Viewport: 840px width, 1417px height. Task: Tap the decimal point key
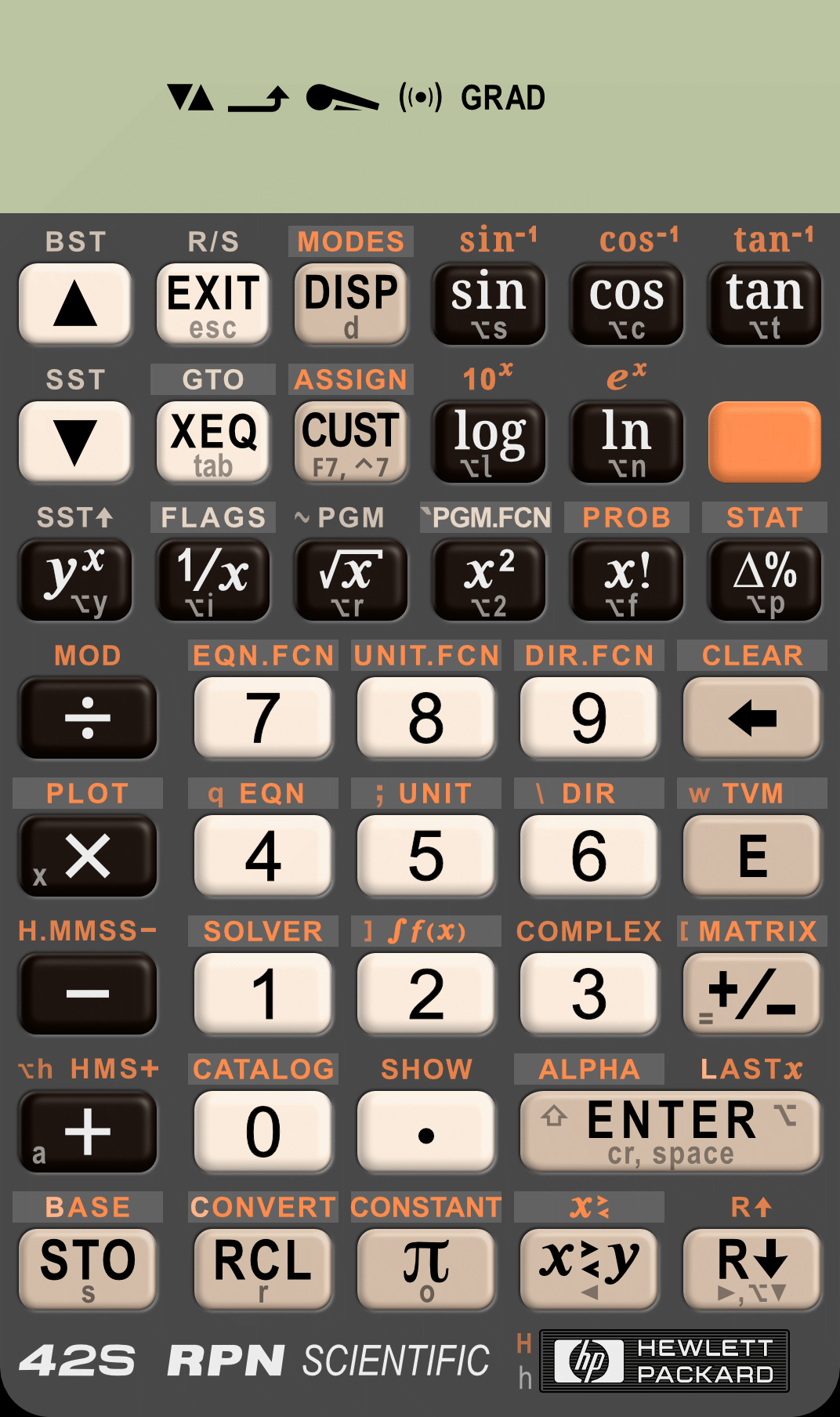426,1132
